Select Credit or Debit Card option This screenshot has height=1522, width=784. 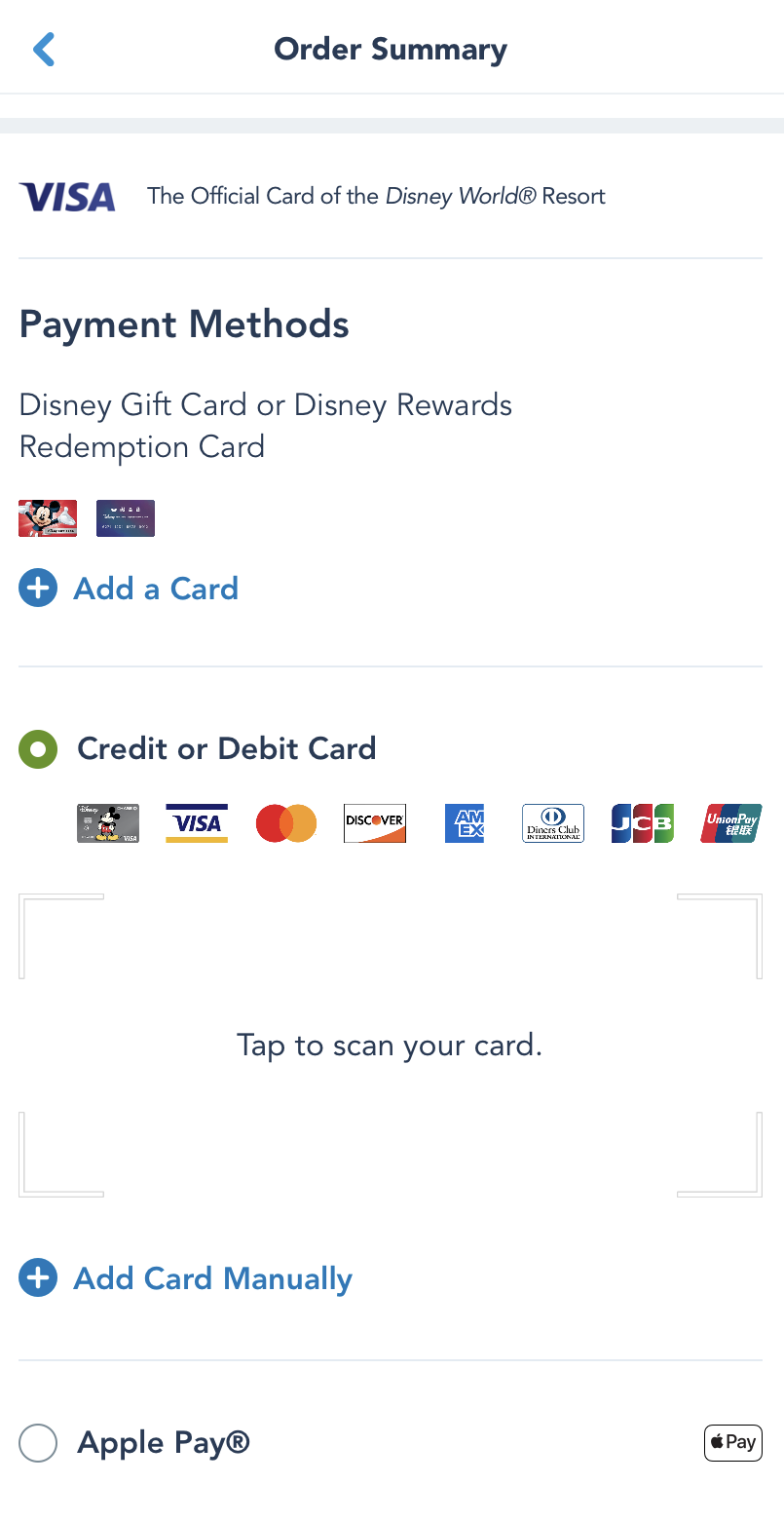coord(38,749)
